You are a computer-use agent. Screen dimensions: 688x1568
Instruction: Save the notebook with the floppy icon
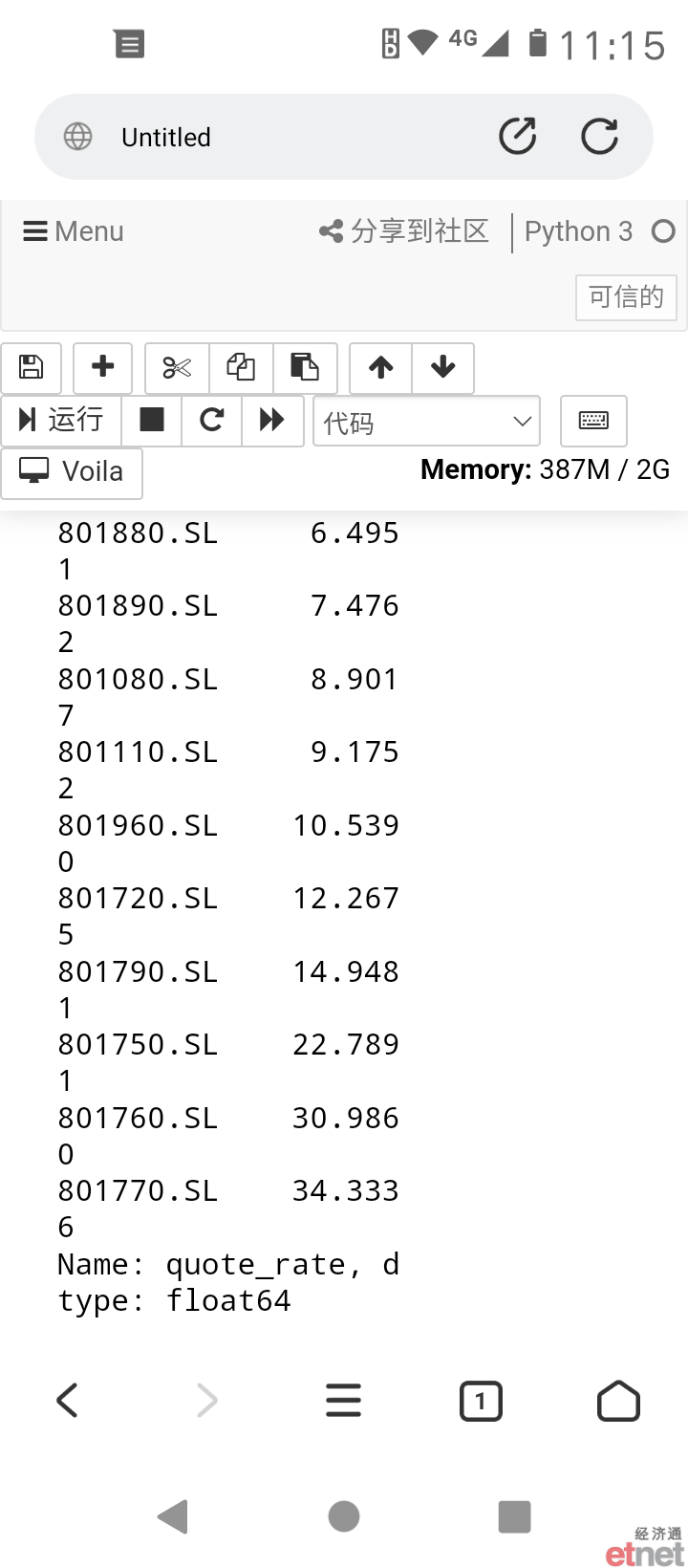tap(32, 367)
